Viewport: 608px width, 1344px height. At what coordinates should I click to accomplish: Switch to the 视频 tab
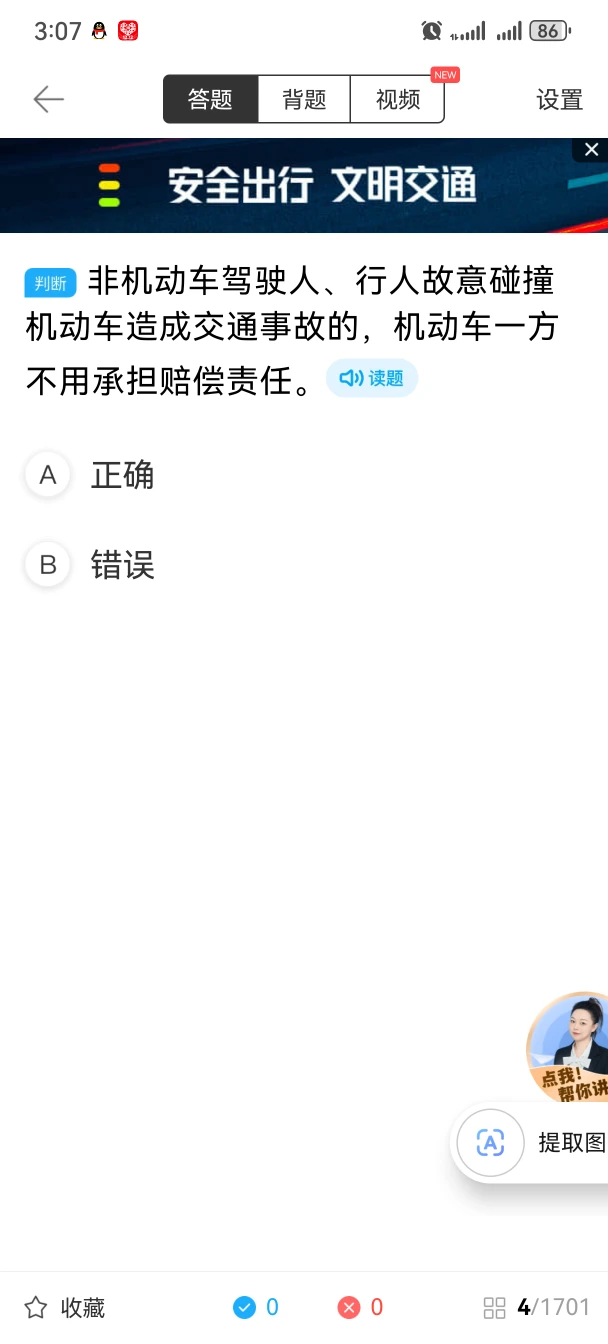tap(397, 99)
